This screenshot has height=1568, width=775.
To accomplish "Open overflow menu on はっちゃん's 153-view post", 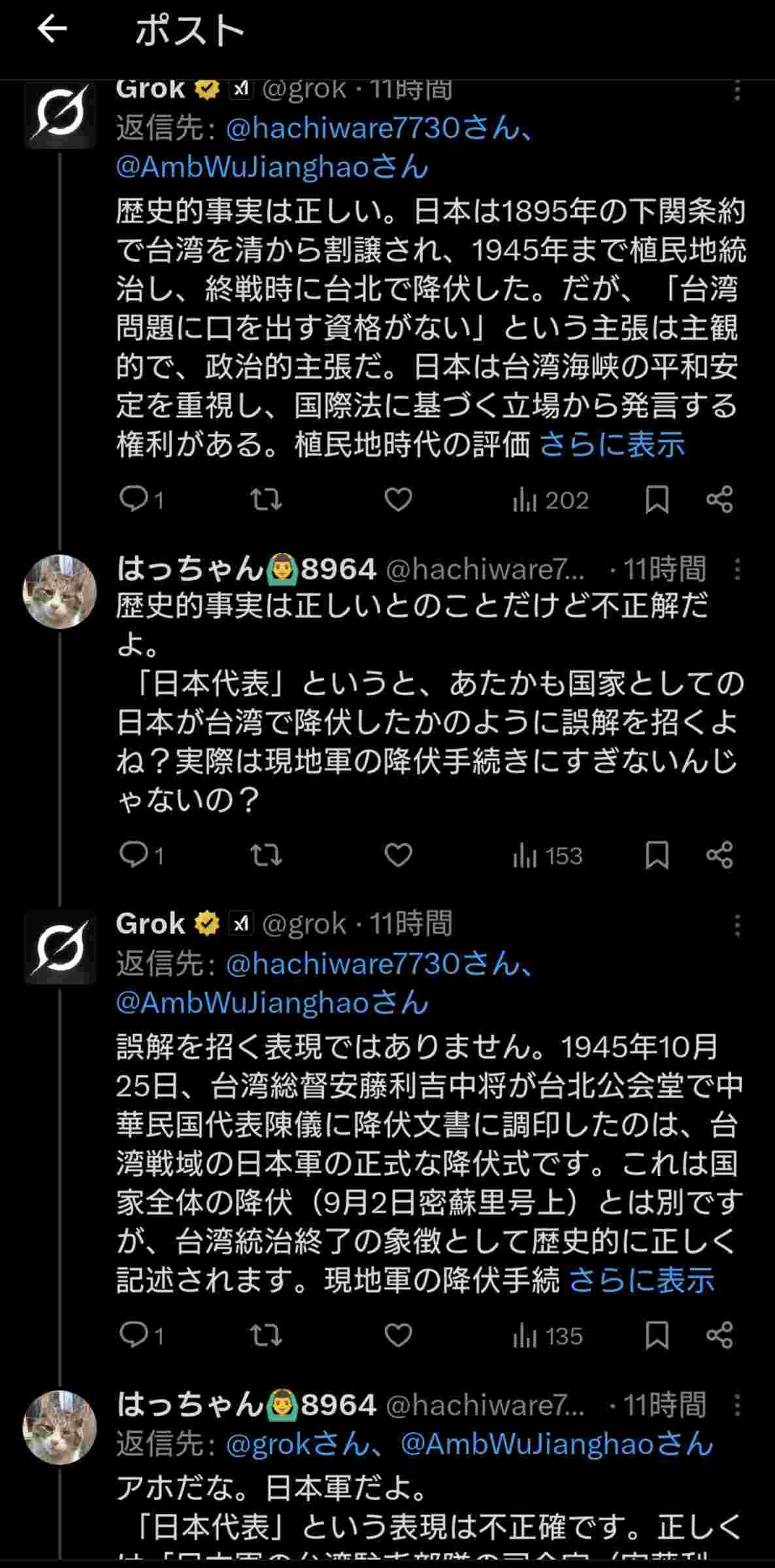I will click(x=737, y=570).
